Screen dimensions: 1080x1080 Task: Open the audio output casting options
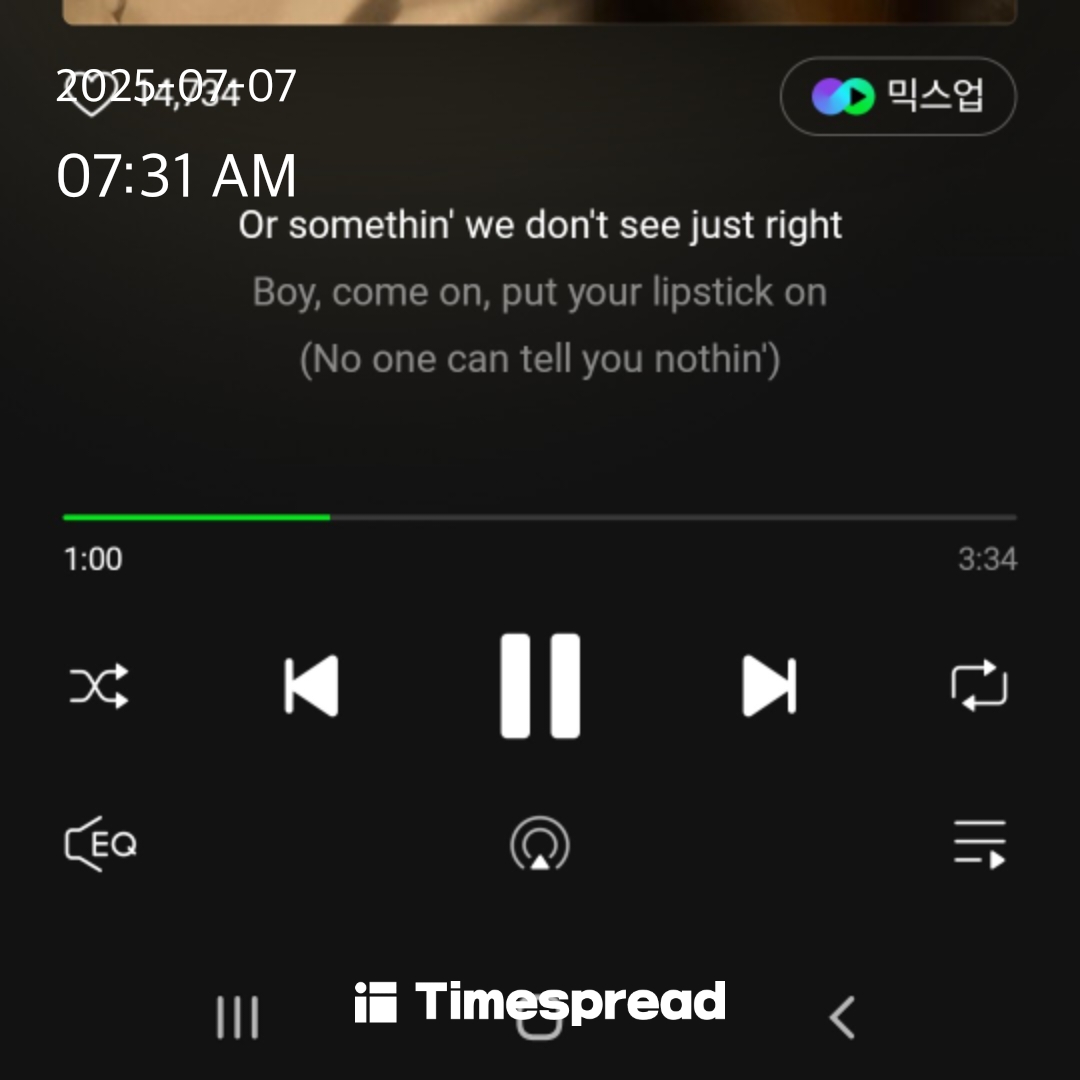pos(540,846)
